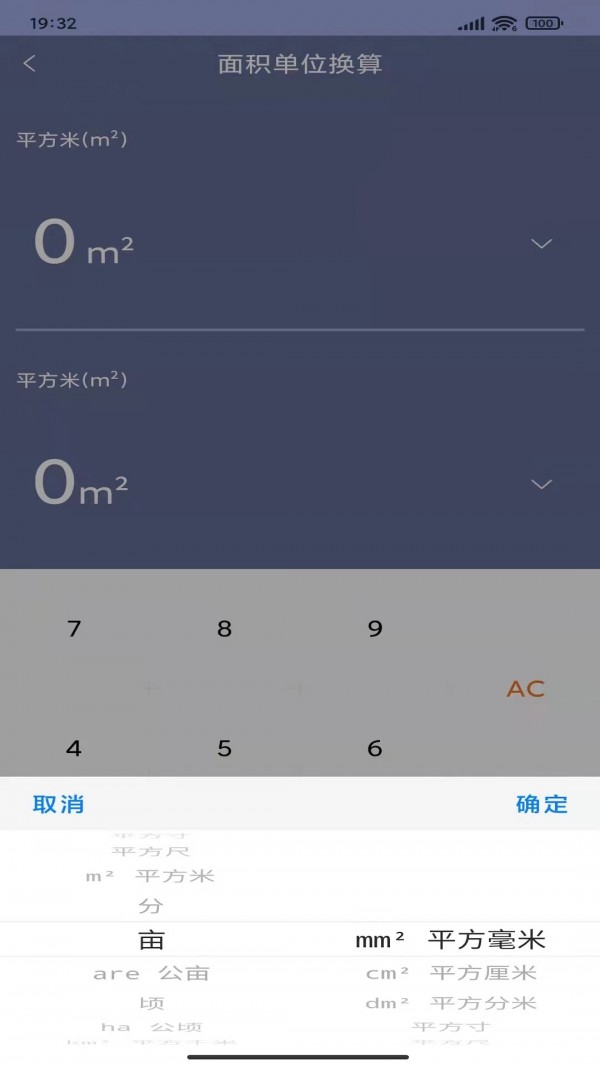The image size is (600, 1067).
Task: Select 平方米 in the left picker
Action: pos(150,877)
